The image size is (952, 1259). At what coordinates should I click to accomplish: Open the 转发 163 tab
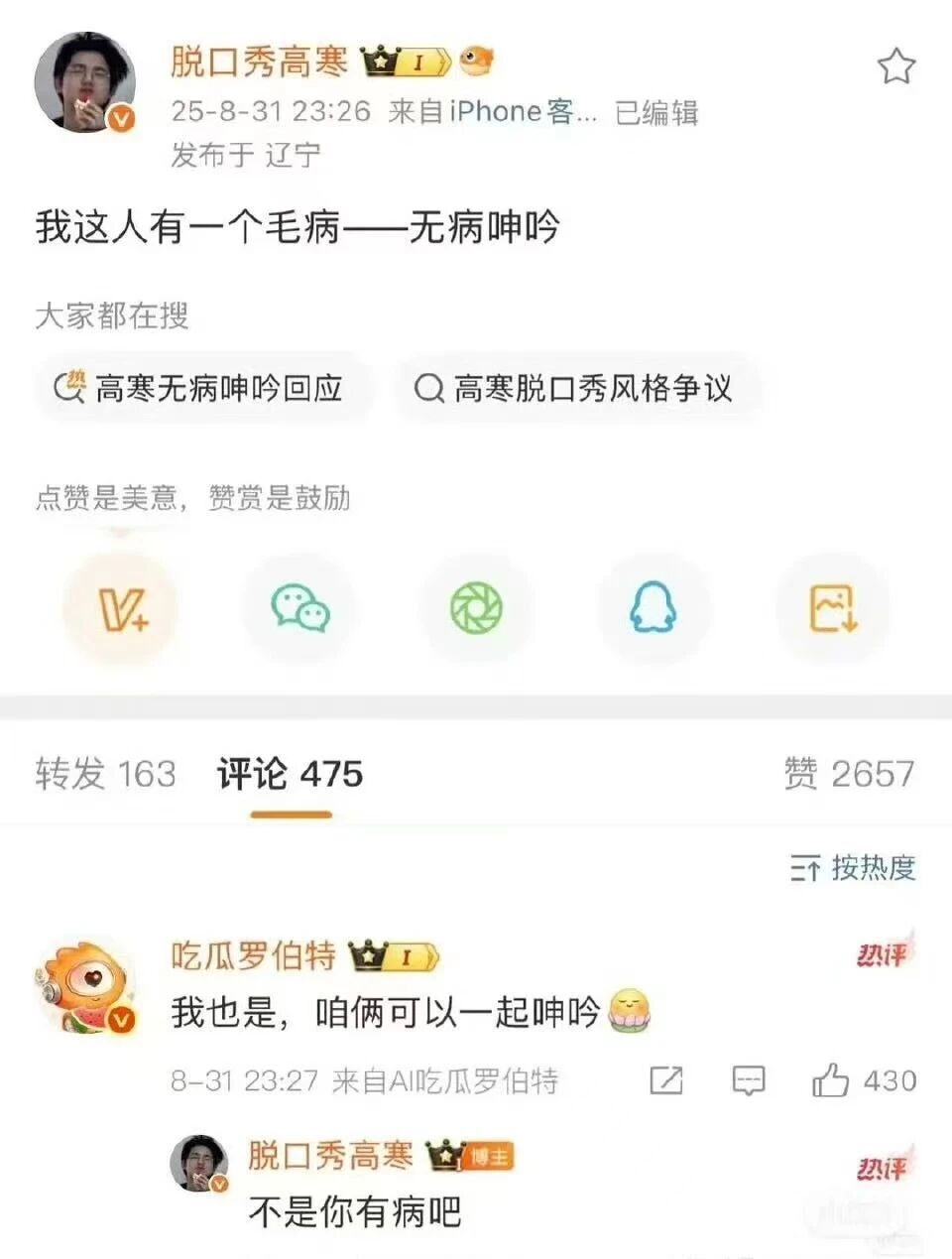point(106,775)
